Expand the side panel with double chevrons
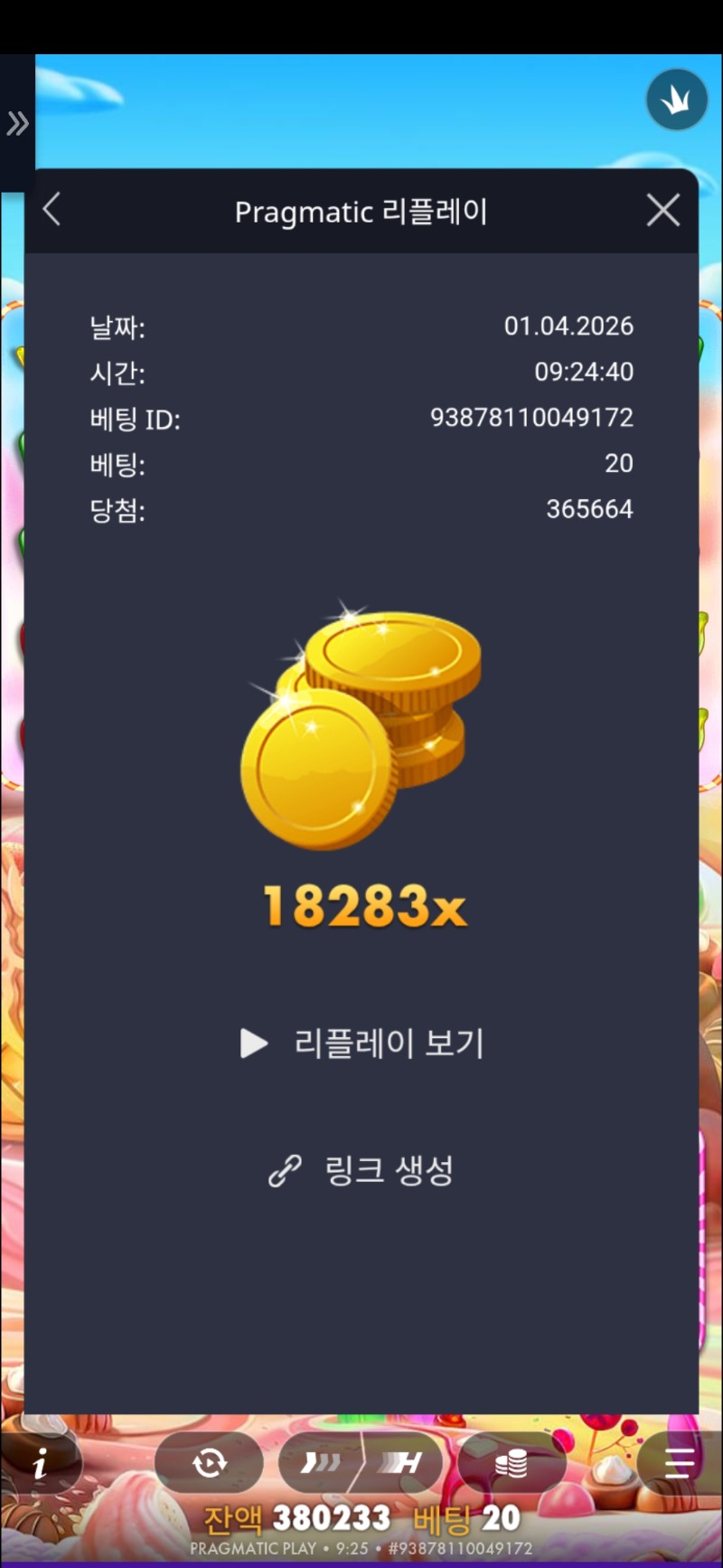The height and width of the screenshot is (1568, 723). coord(17,123)
